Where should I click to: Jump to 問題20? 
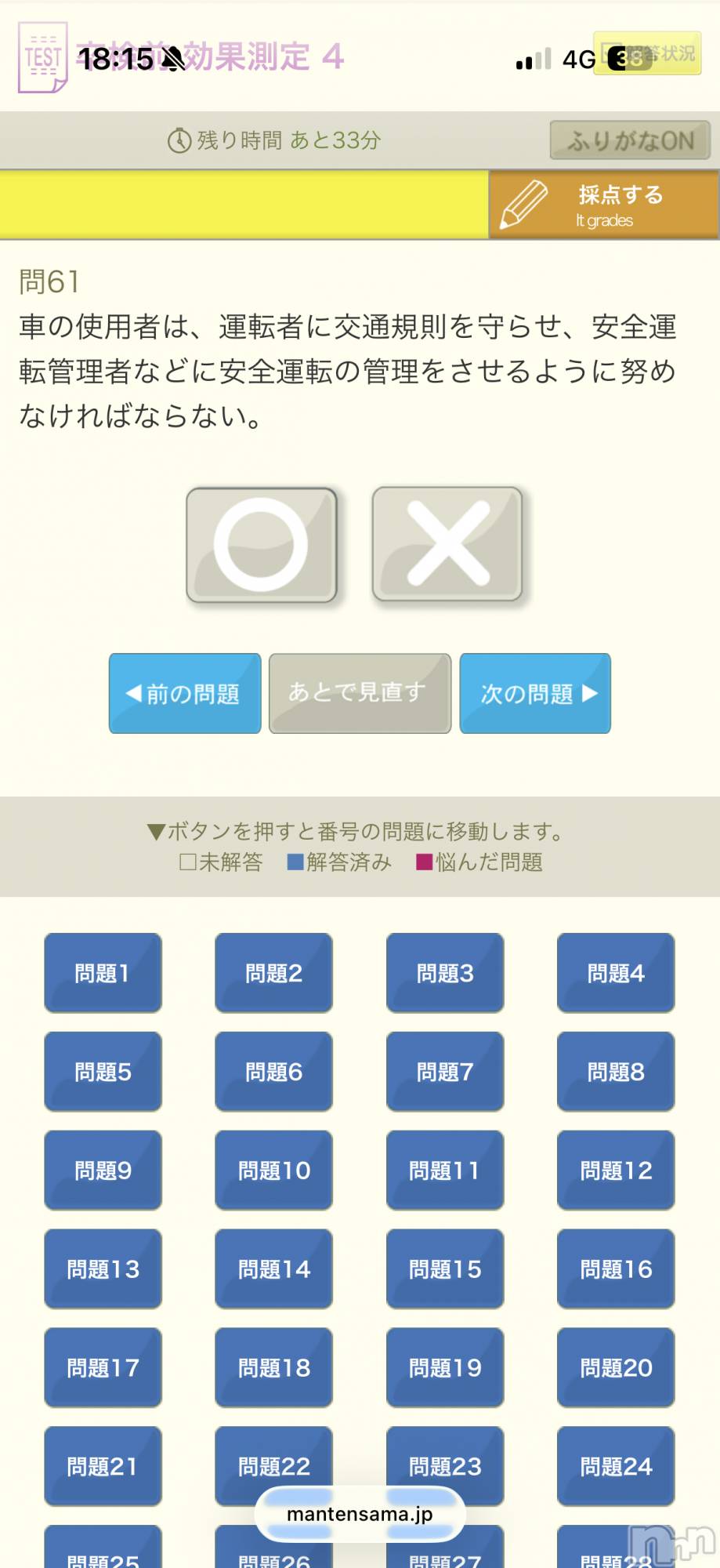pos(616,1368)
